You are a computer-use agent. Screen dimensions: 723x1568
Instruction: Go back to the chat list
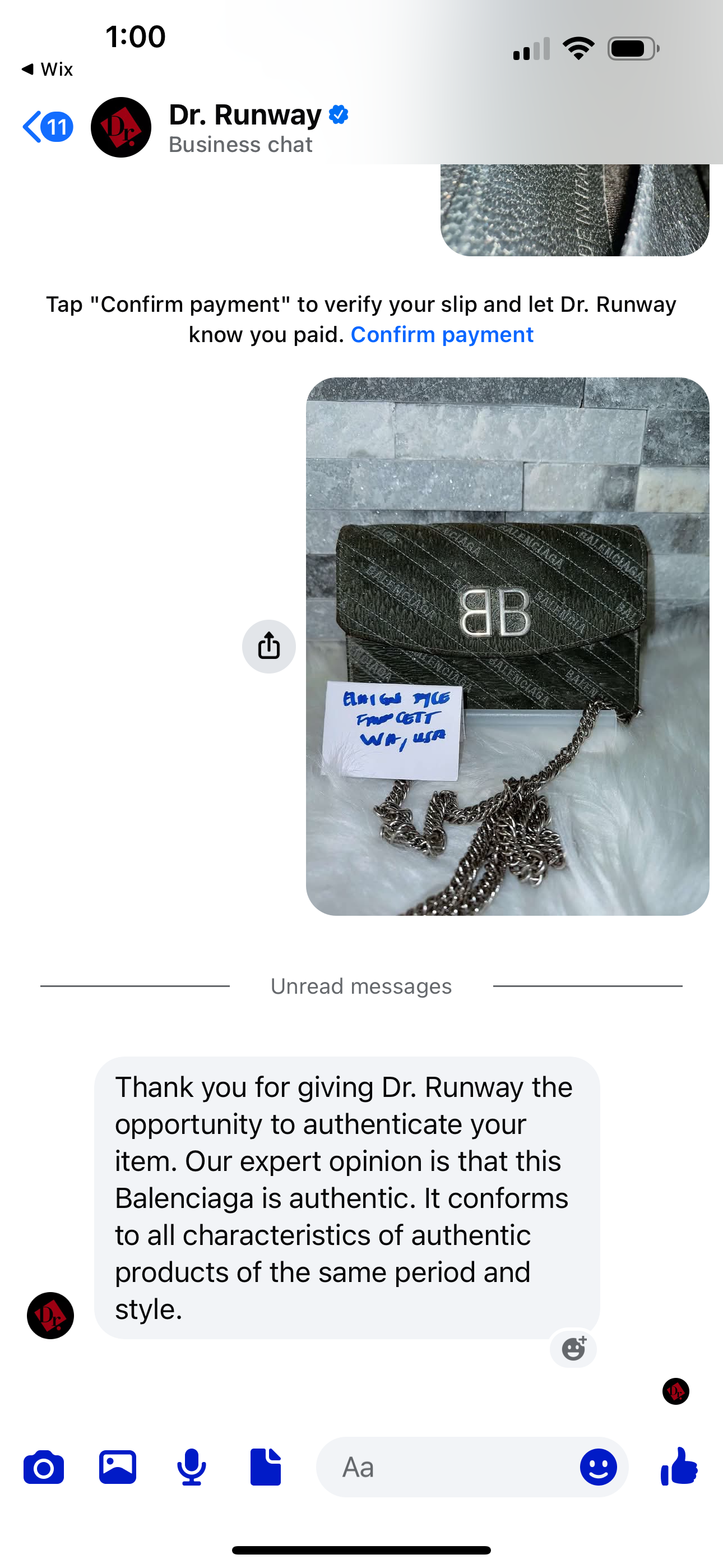[x=47, y=127]
